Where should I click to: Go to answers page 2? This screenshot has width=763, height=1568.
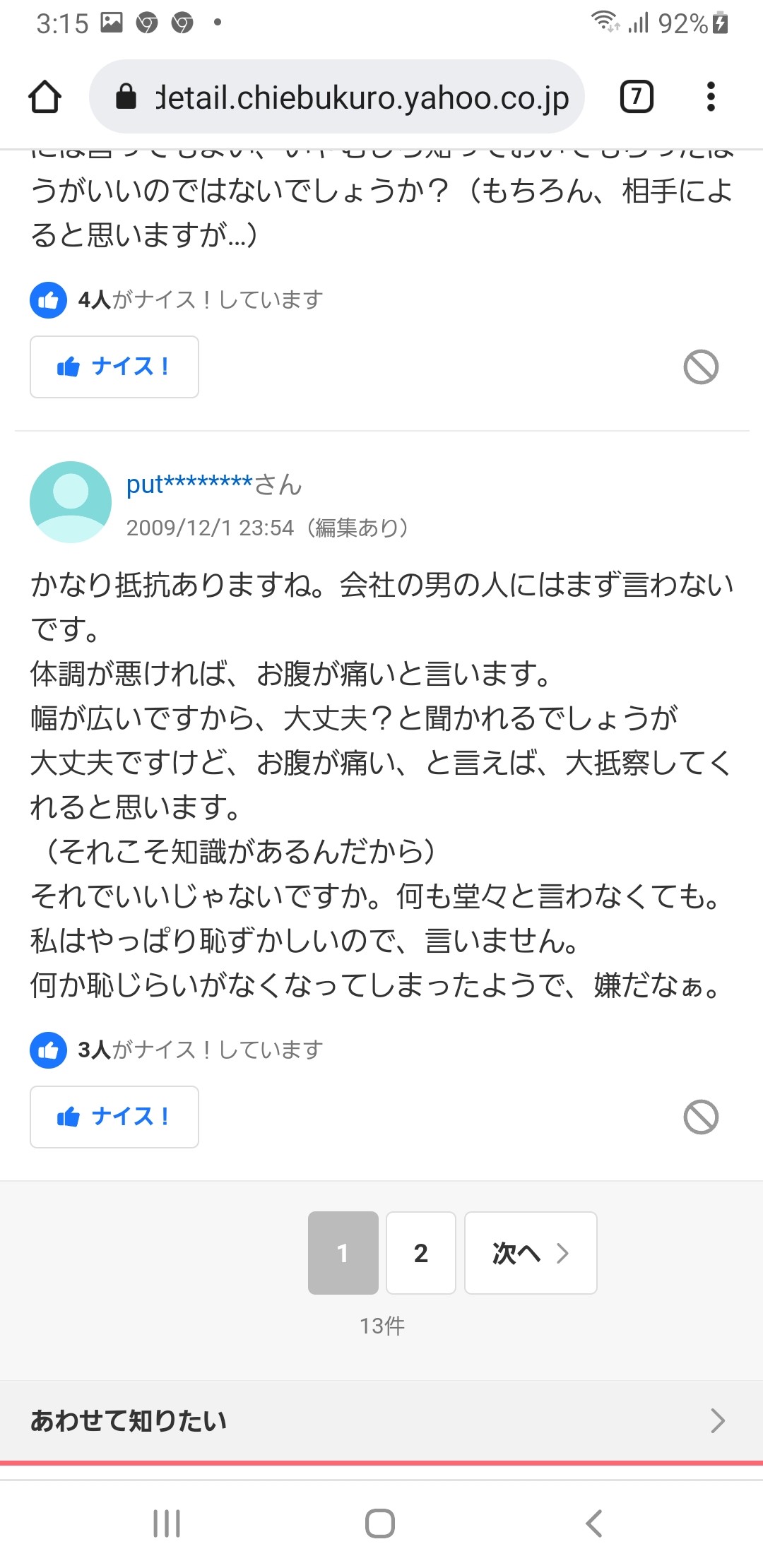[x=421, y=1253]
